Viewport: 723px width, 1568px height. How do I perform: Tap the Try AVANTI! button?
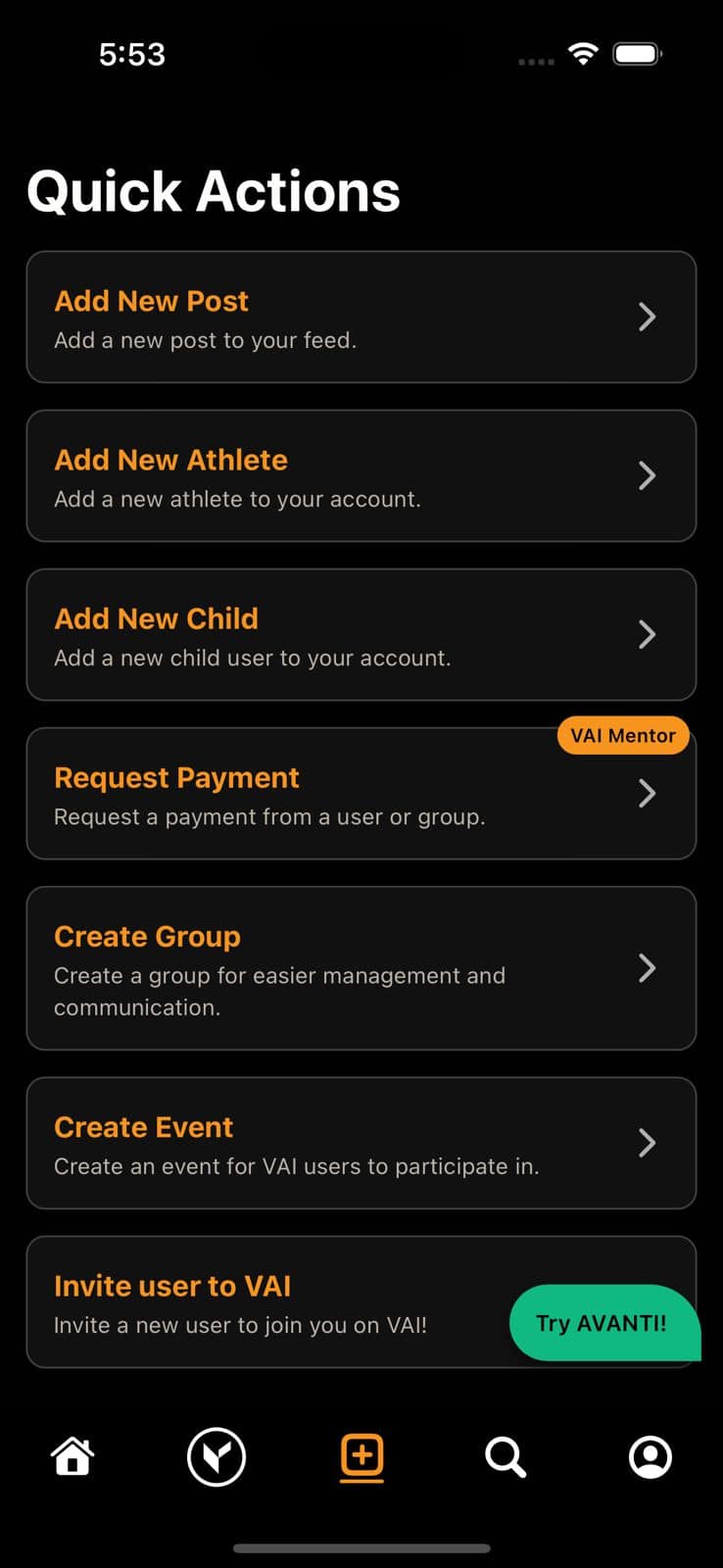tap(603, 1323)
